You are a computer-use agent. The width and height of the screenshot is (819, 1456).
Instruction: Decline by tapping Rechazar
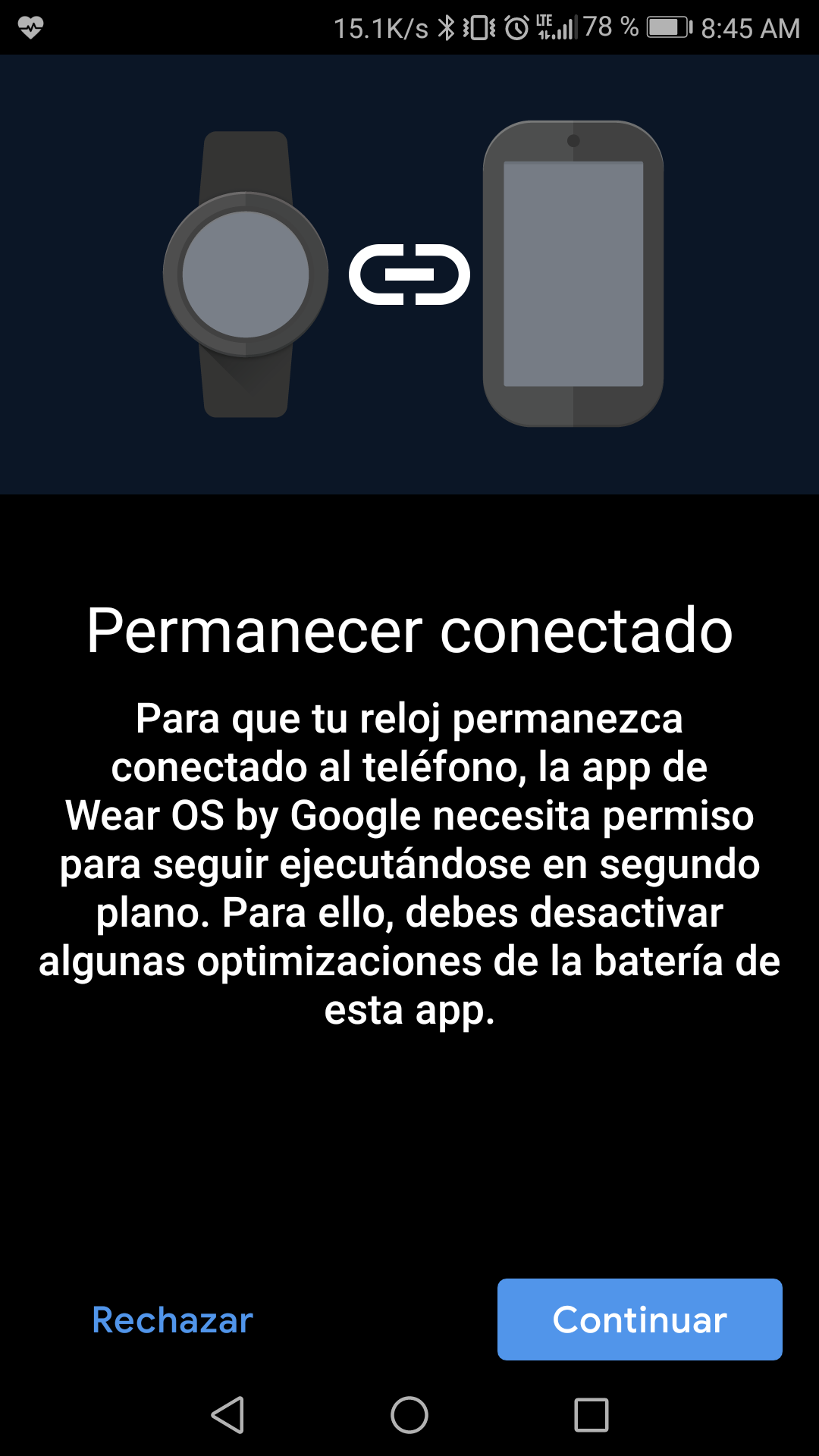pyautogui.click(x=172, y=1320)
